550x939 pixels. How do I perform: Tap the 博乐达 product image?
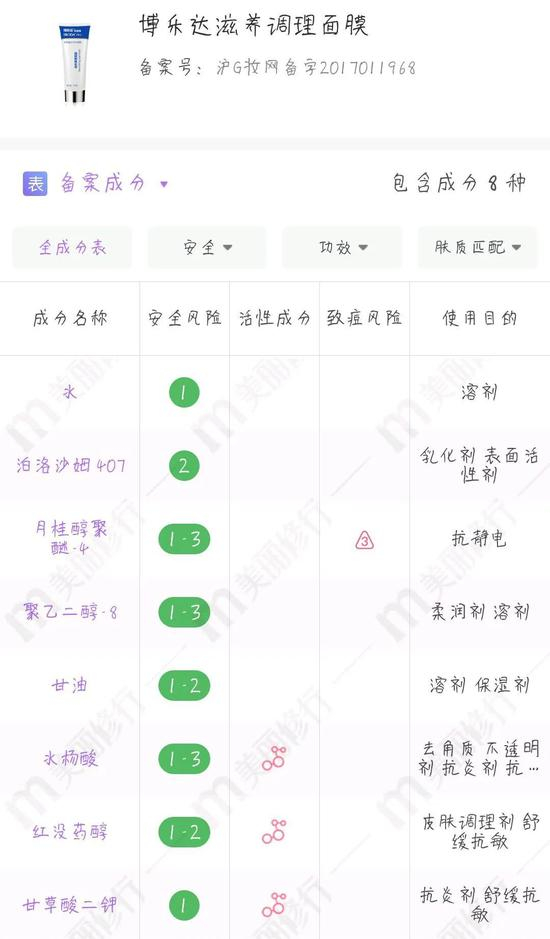tap(75, 64)
